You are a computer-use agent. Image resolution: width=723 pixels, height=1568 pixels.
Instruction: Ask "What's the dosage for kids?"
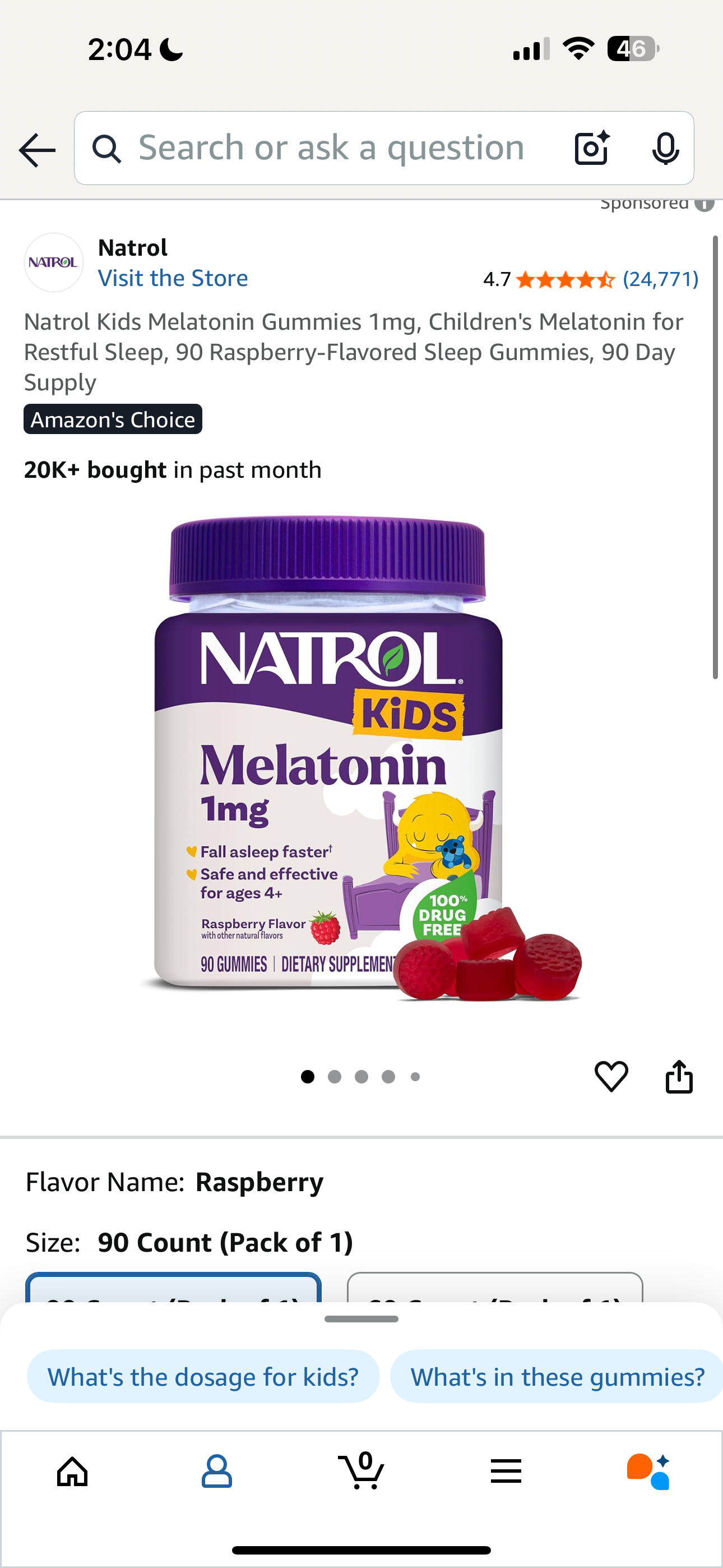(x=203, y=1377)
